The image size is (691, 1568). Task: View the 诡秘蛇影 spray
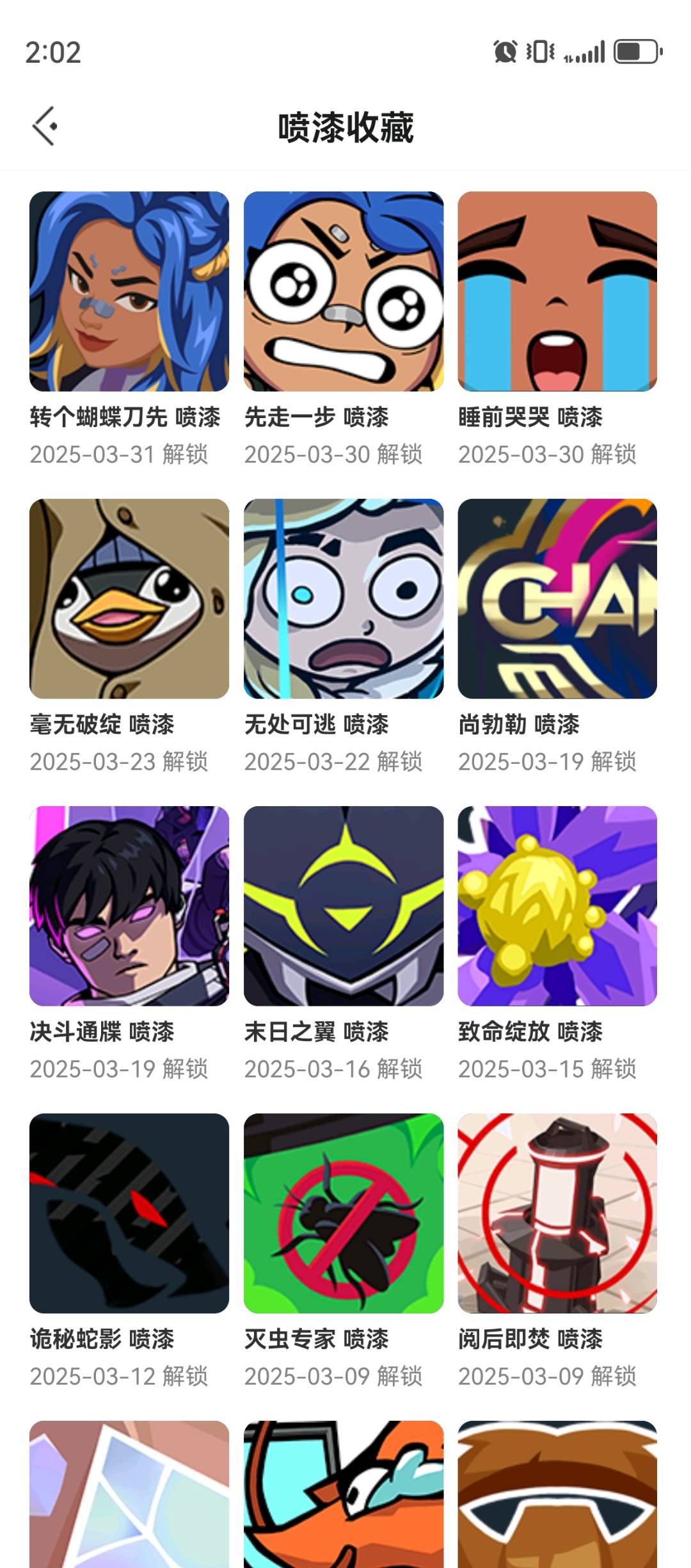point(129,1213)
